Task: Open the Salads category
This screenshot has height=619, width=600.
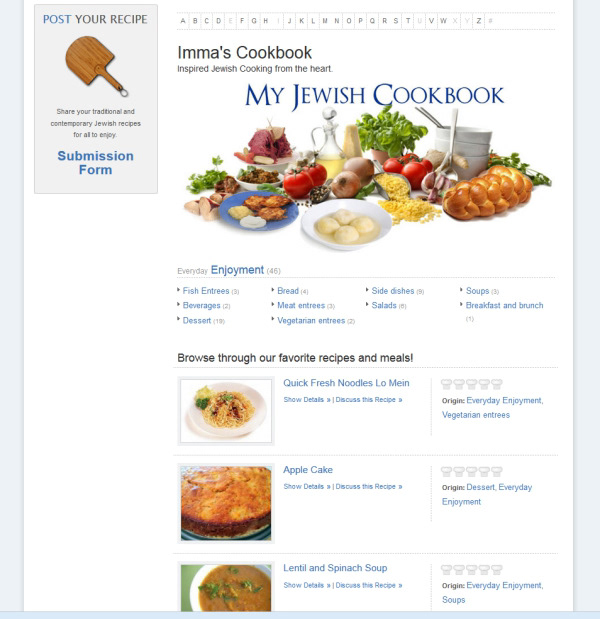Action: 384,306
